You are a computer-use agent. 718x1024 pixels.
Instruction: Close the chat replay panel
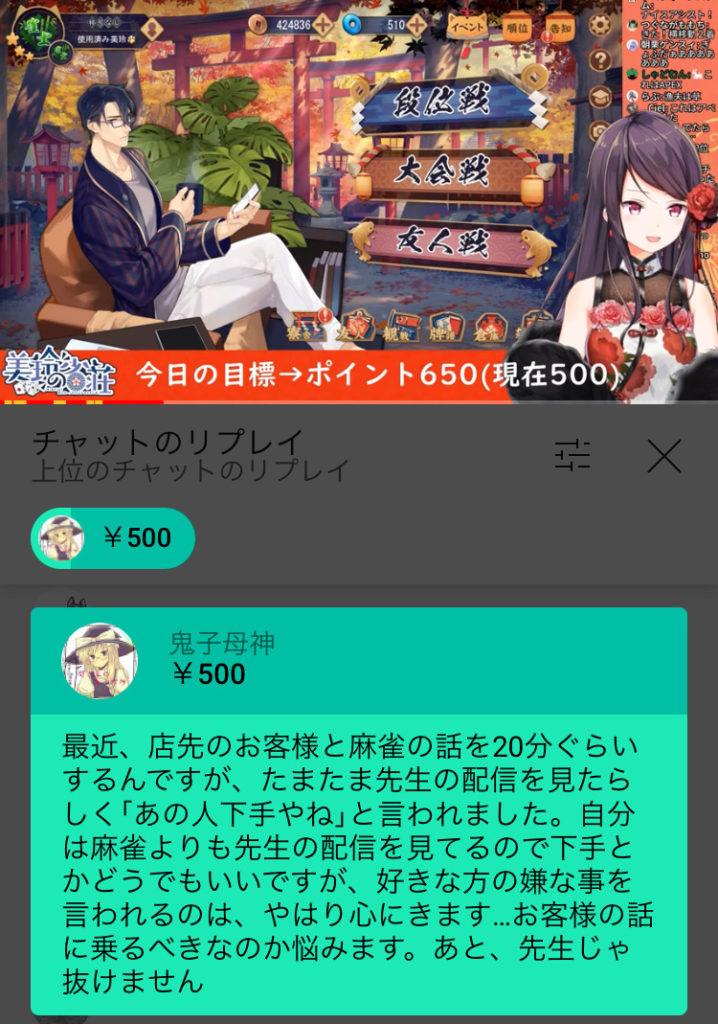pos(664,457)
